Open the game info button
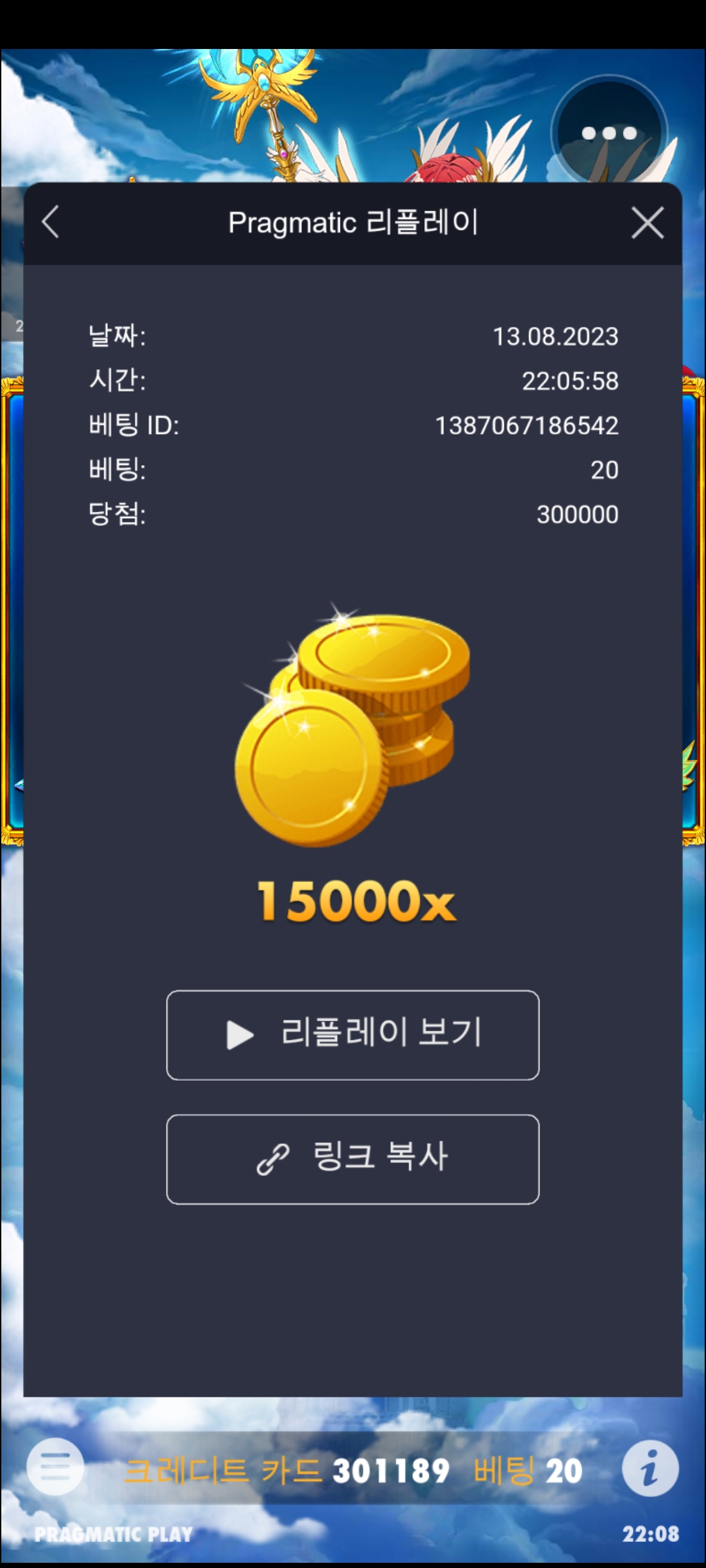 coord(650,1468)
